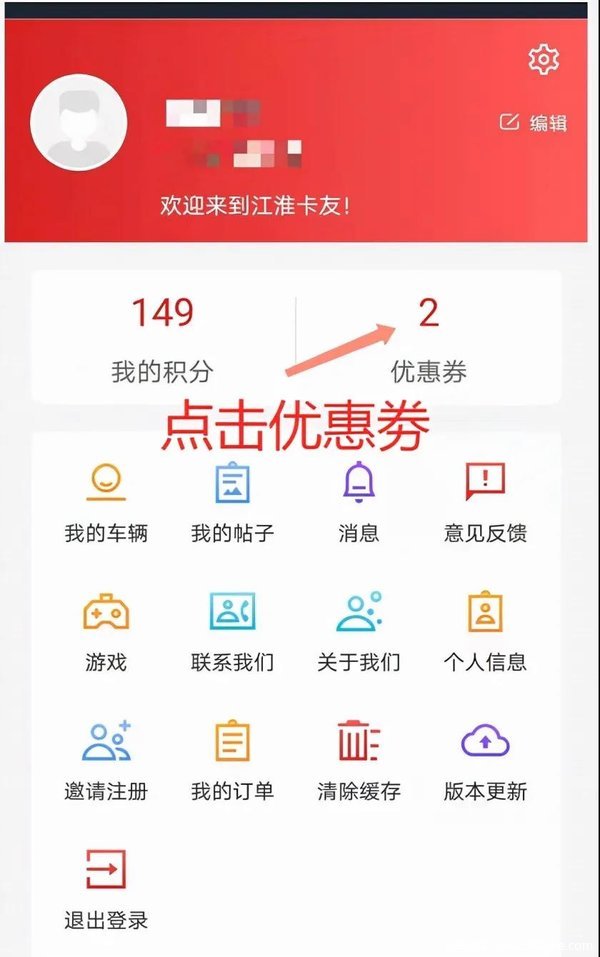Open the settings gear
Screen dimensions: 600x957
(x=543, y=60)
